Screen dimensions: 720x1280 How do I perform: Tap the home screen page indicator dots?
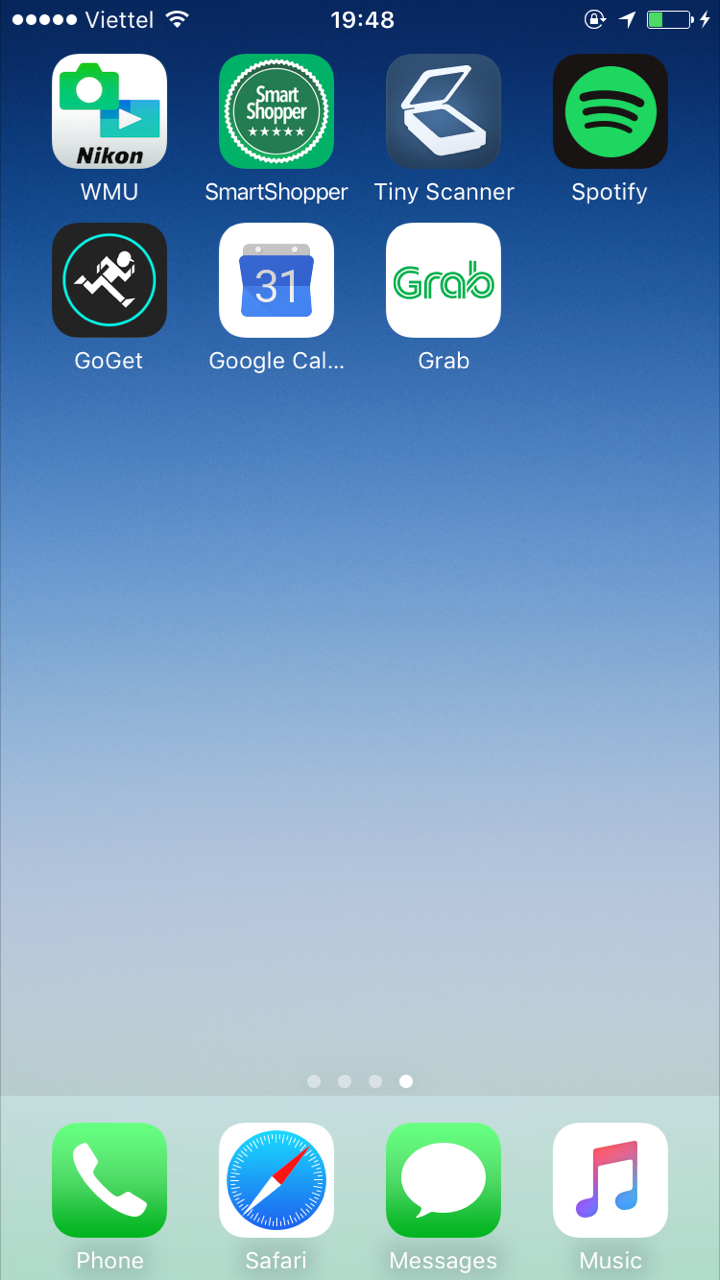pyautogui.click(x=360, y=1081)
